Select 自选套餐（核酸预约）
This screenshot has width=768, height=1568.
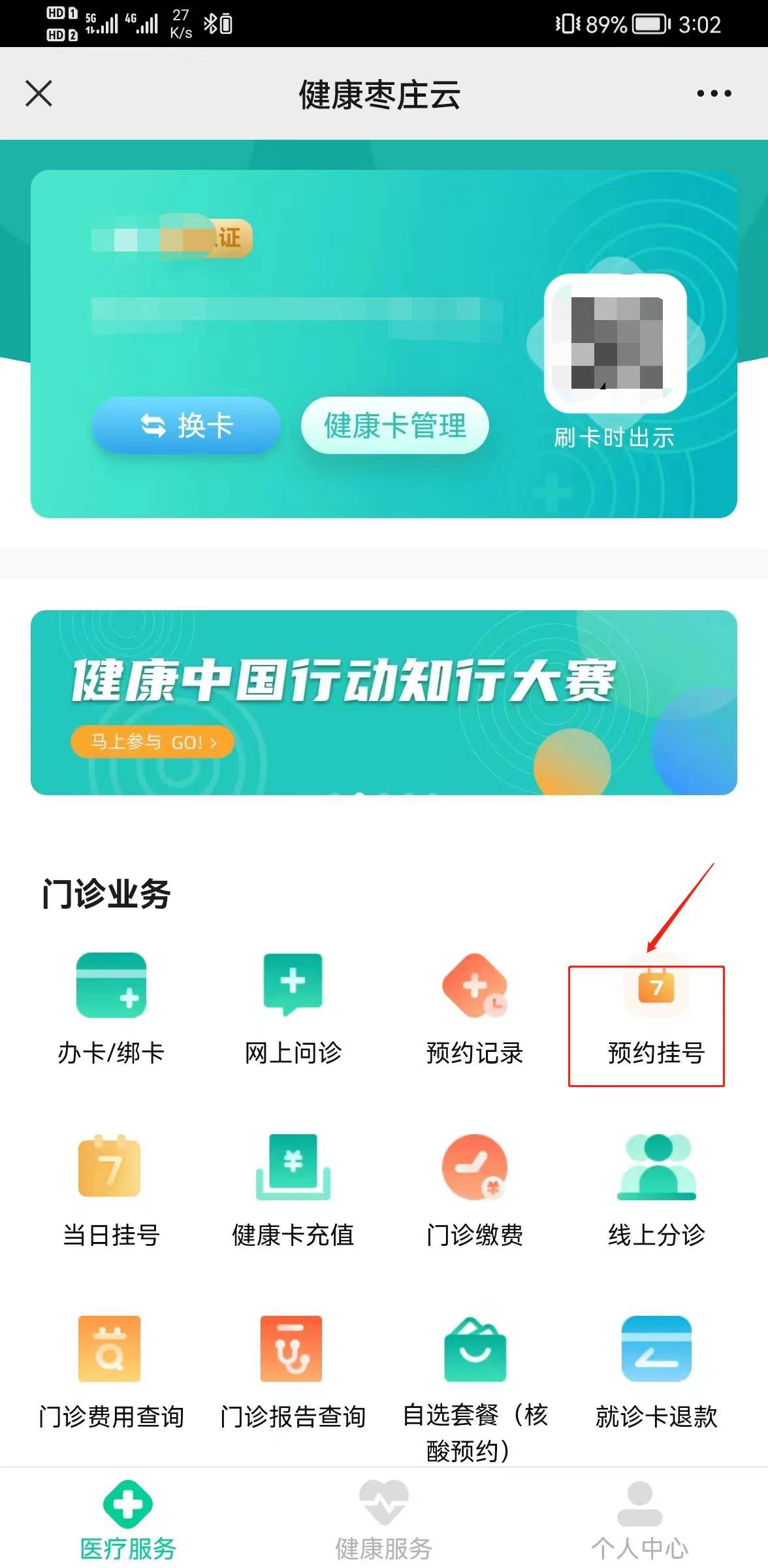pyautogui.click(x=475, y=1379)
